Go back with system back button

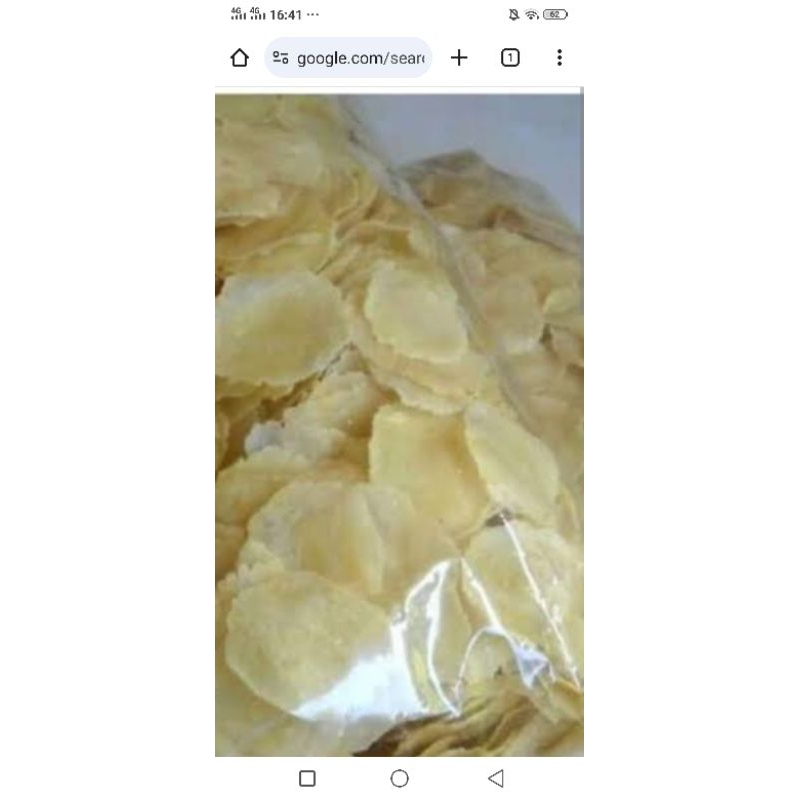tap(496, 778)
